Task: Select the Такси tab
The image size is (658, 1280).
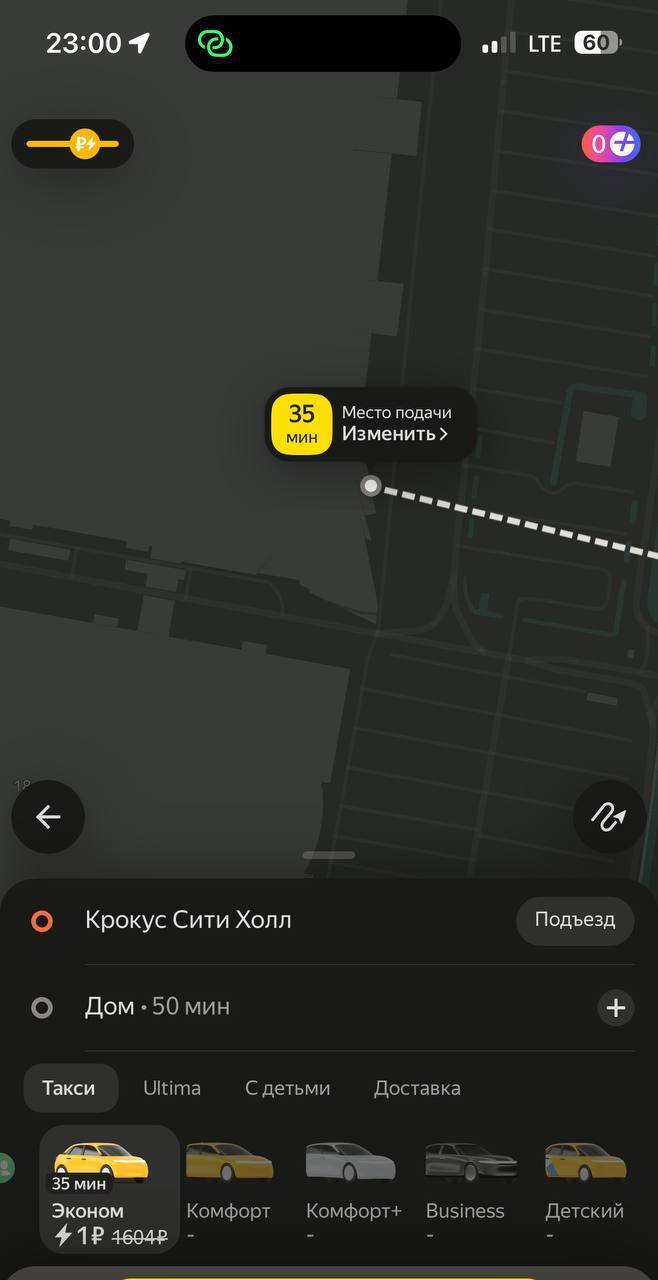Action: coord(69,1088)
